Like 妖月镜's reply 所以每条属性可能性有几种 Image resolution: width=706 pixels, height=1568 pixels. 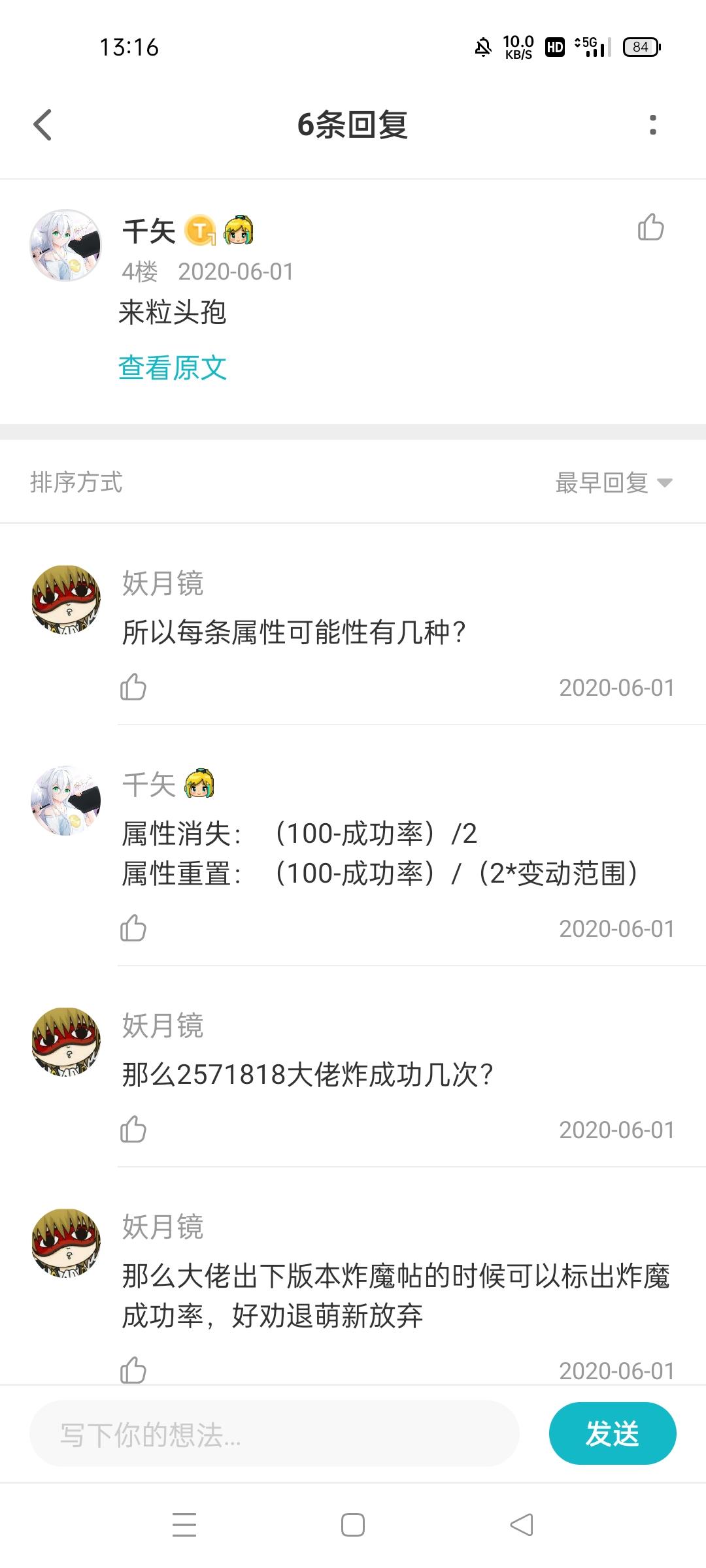click(x=133, y=687)
